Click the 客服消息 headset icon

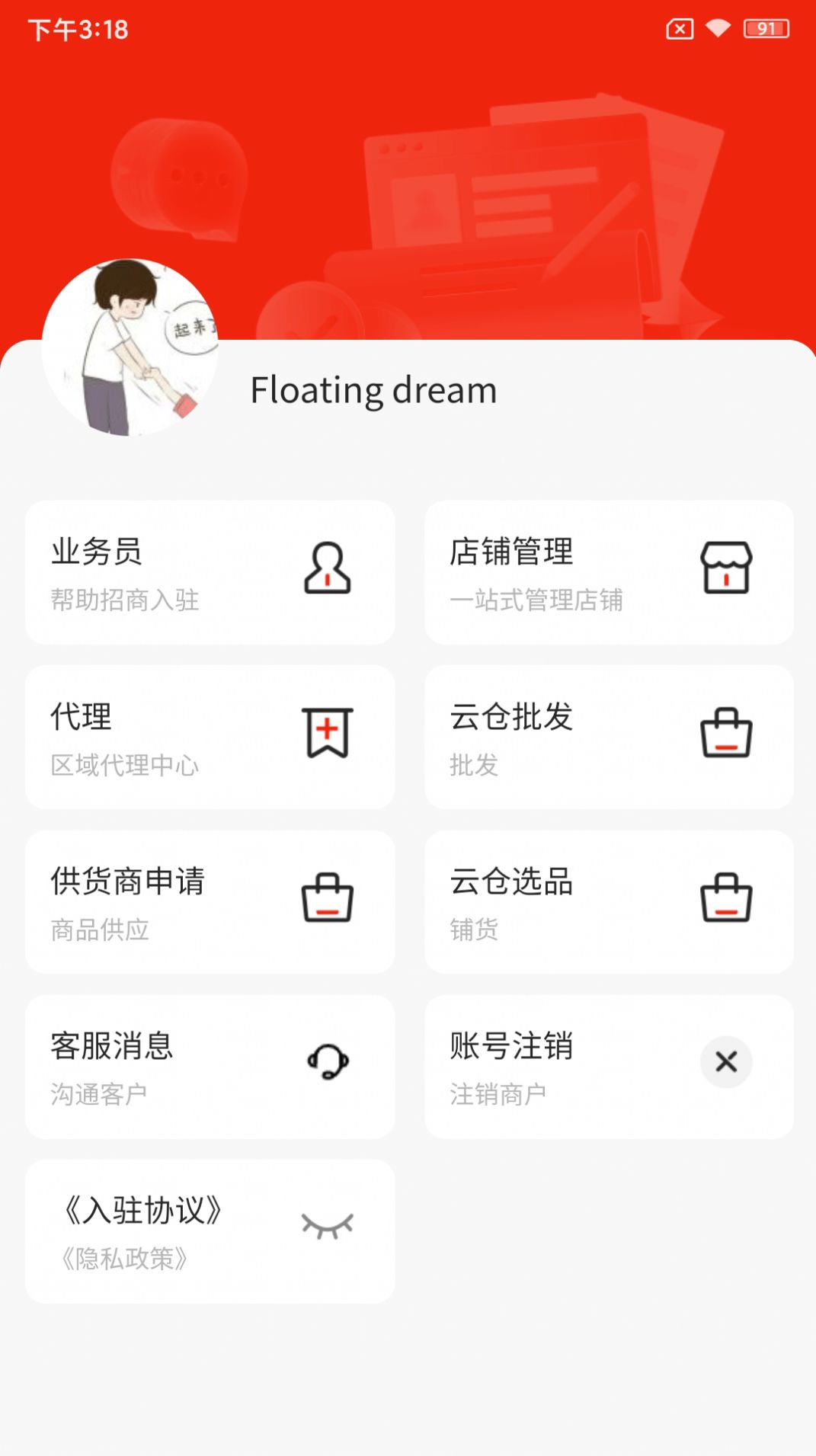326,1062
